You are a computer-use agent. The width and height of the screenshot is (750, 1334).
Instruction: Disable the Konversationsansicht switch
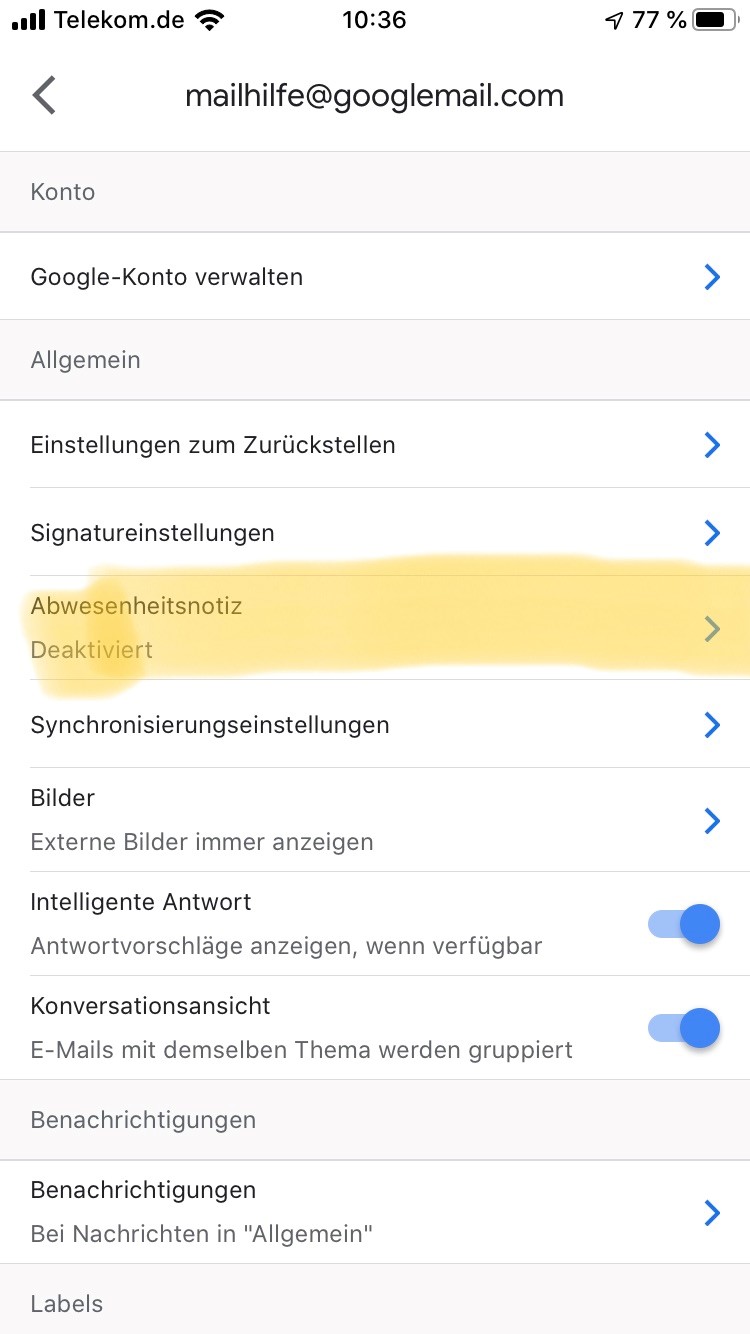click(x=684, y=1028)
